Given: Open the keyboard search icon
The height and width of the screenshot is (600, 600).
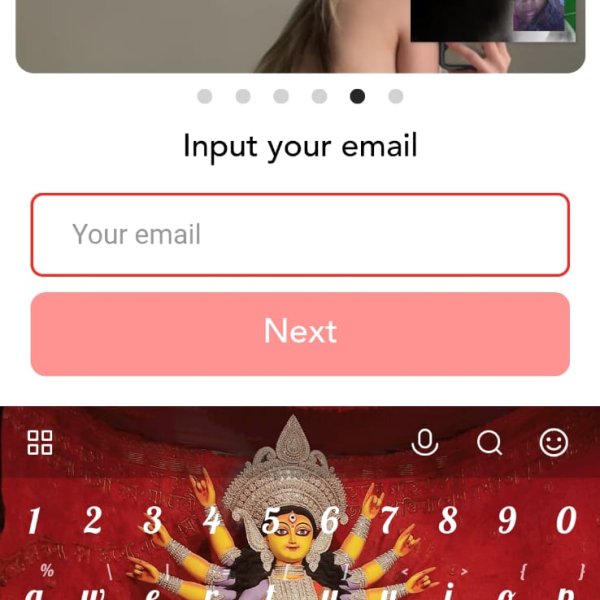Looking at the screenshot, I should tap(489, 443).
